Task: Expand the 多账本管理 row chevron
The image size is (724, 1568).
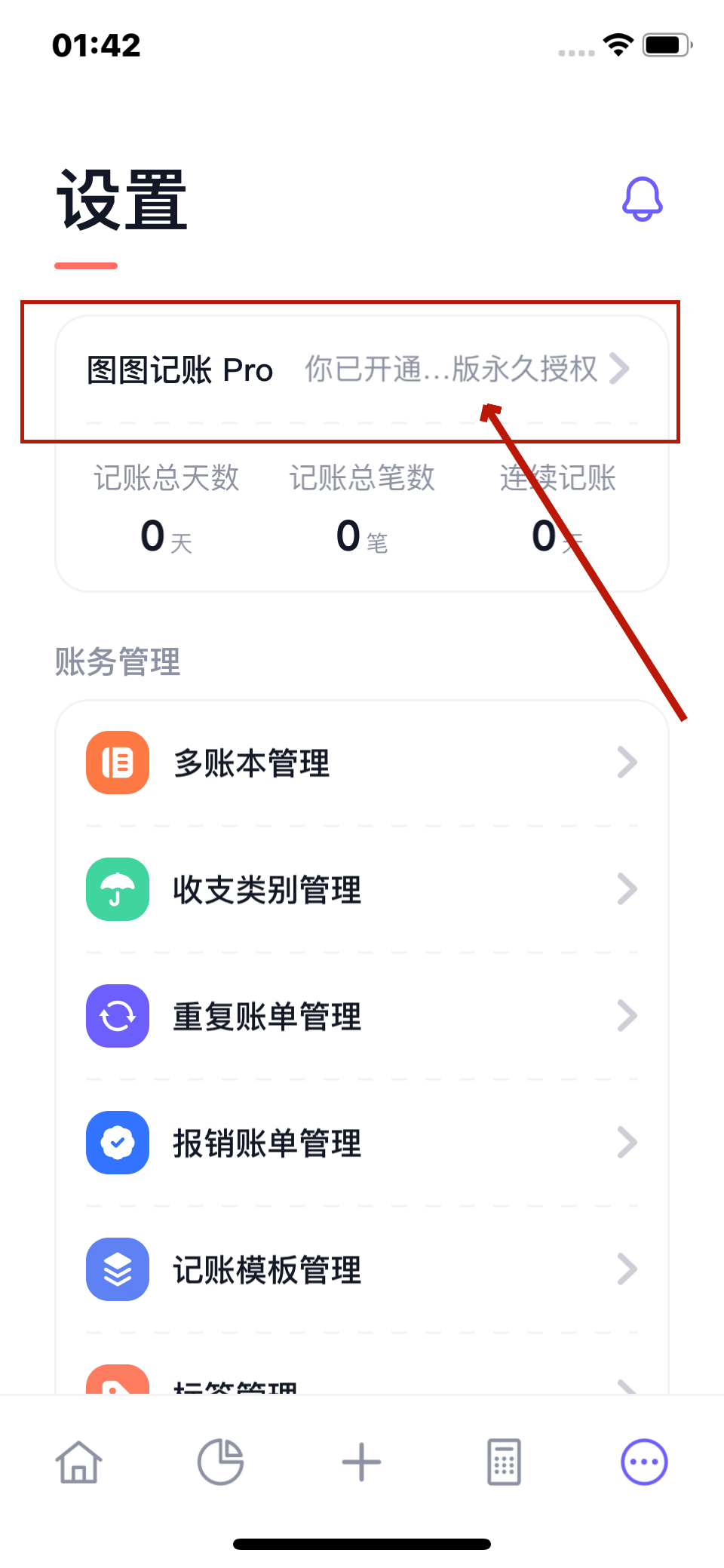Action: pos(627,763)
